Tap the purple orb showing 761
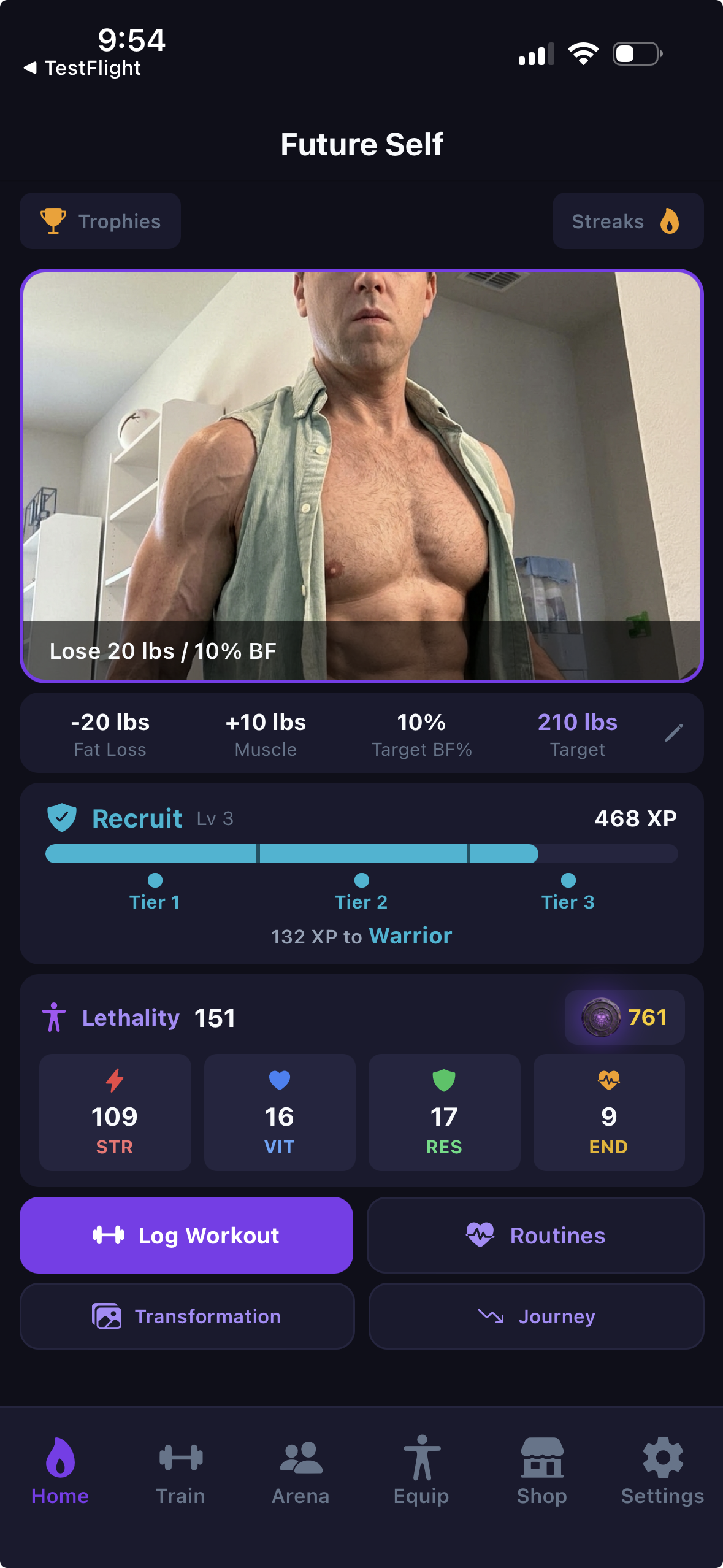This screenshot has height=1568, width=723. pyautogui.click(x=624, y=1017)
